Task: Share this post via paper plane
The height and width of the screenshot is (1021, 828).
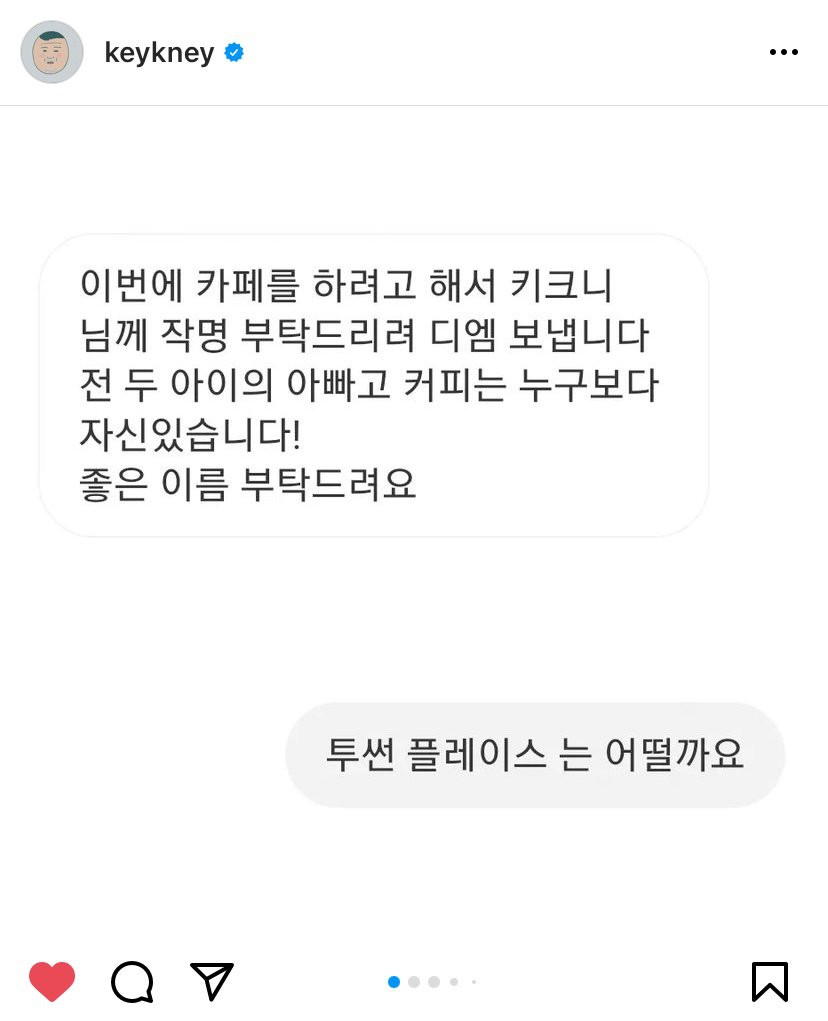Action: point(212,981)
